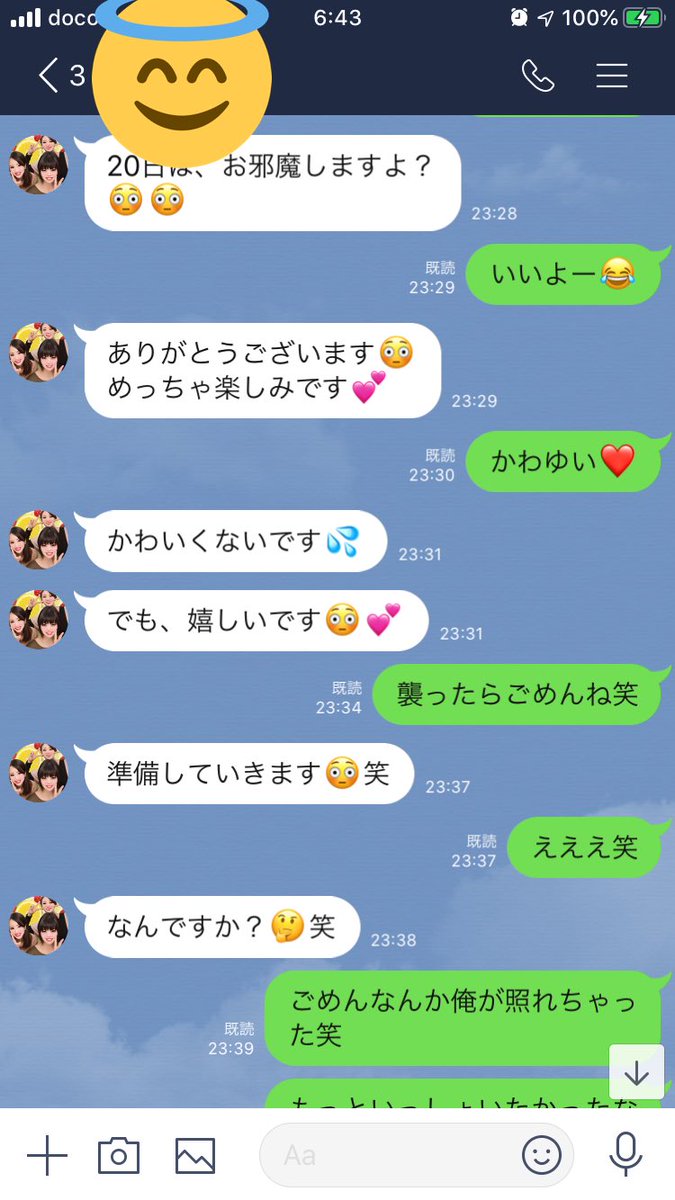Image resolution: width=675 pixels, height=1200 pixels.
Task: Open the sticker and emoji picker
Action: (541, 1156)
